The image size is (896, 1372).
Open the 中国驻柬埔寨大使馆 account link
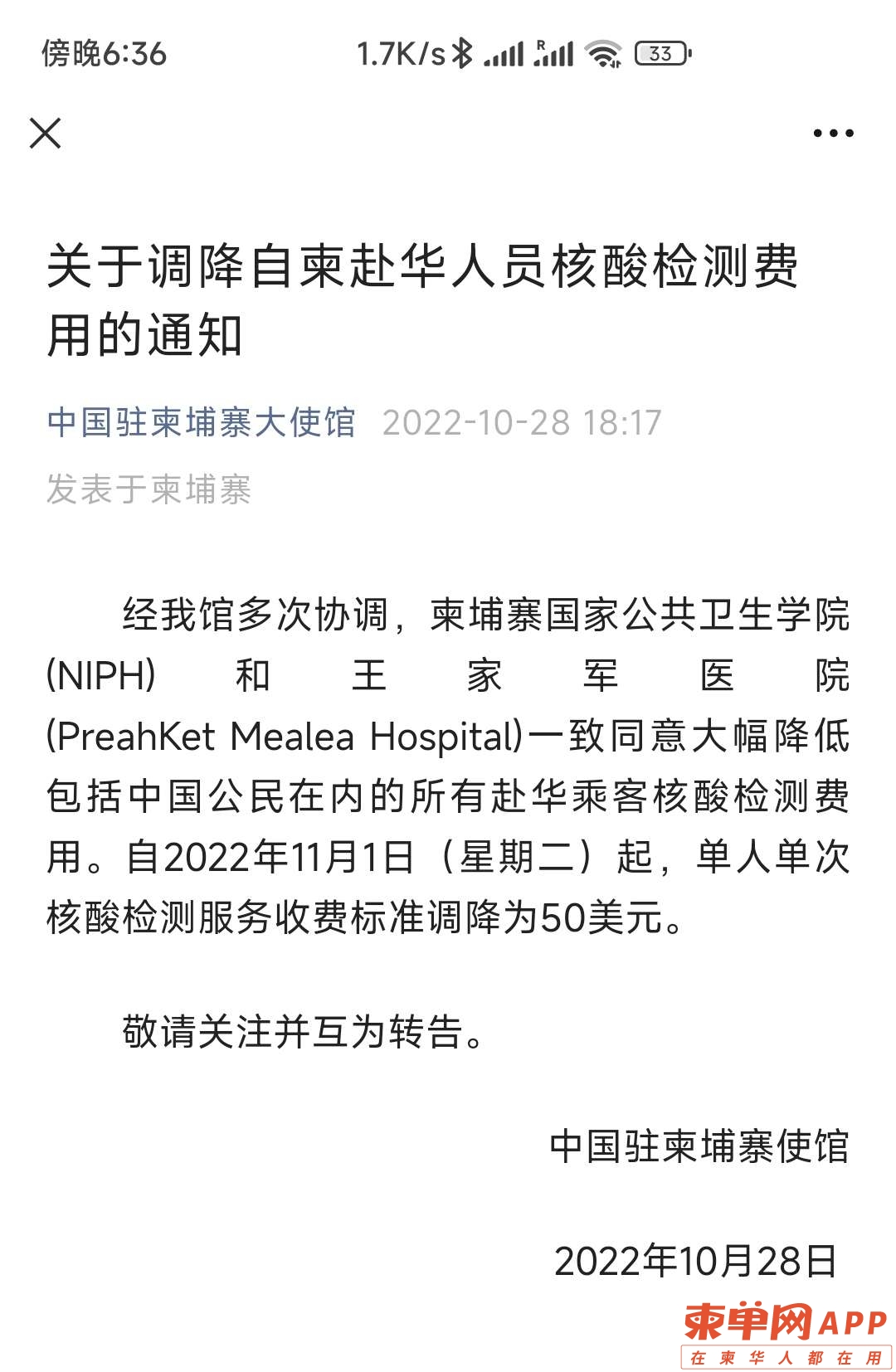click(x=202, y=422)
